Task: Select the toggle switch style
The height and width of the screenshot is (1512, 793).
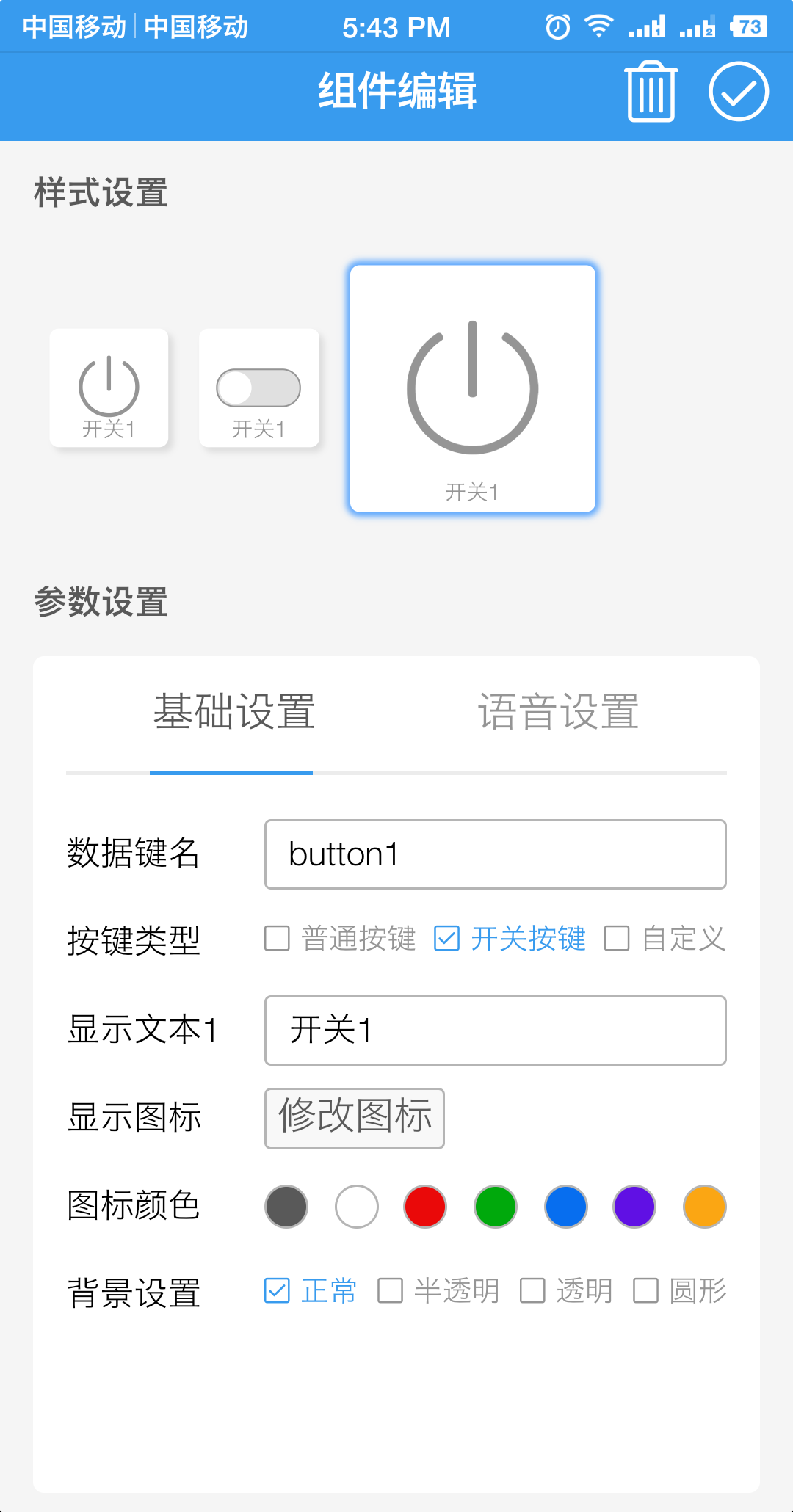Action: coord(259,388)
